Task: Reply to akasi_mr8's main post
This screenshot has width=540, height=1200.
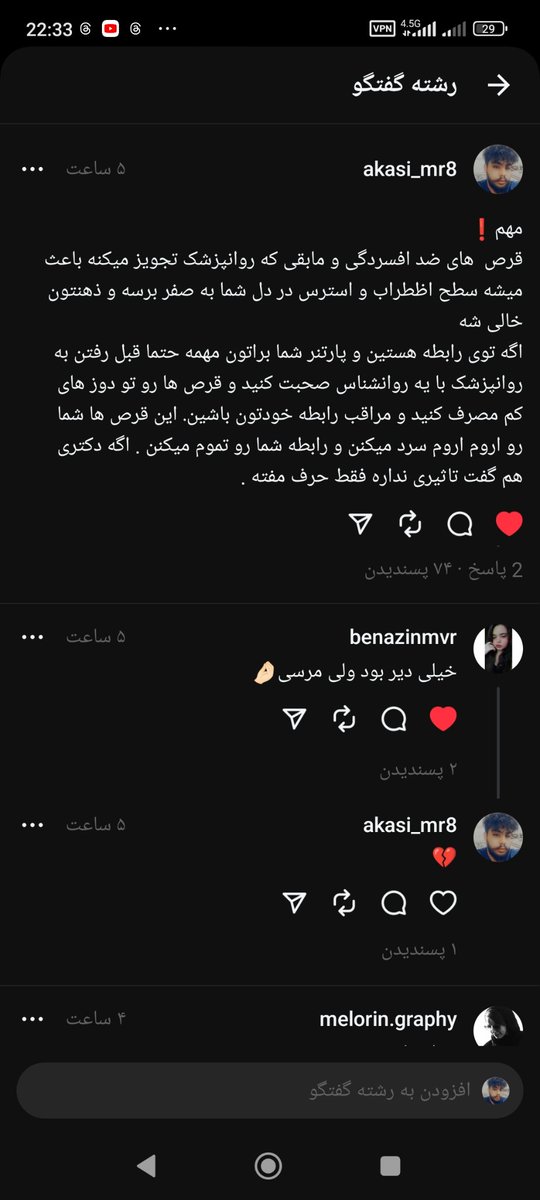Action: click(460, 523)
